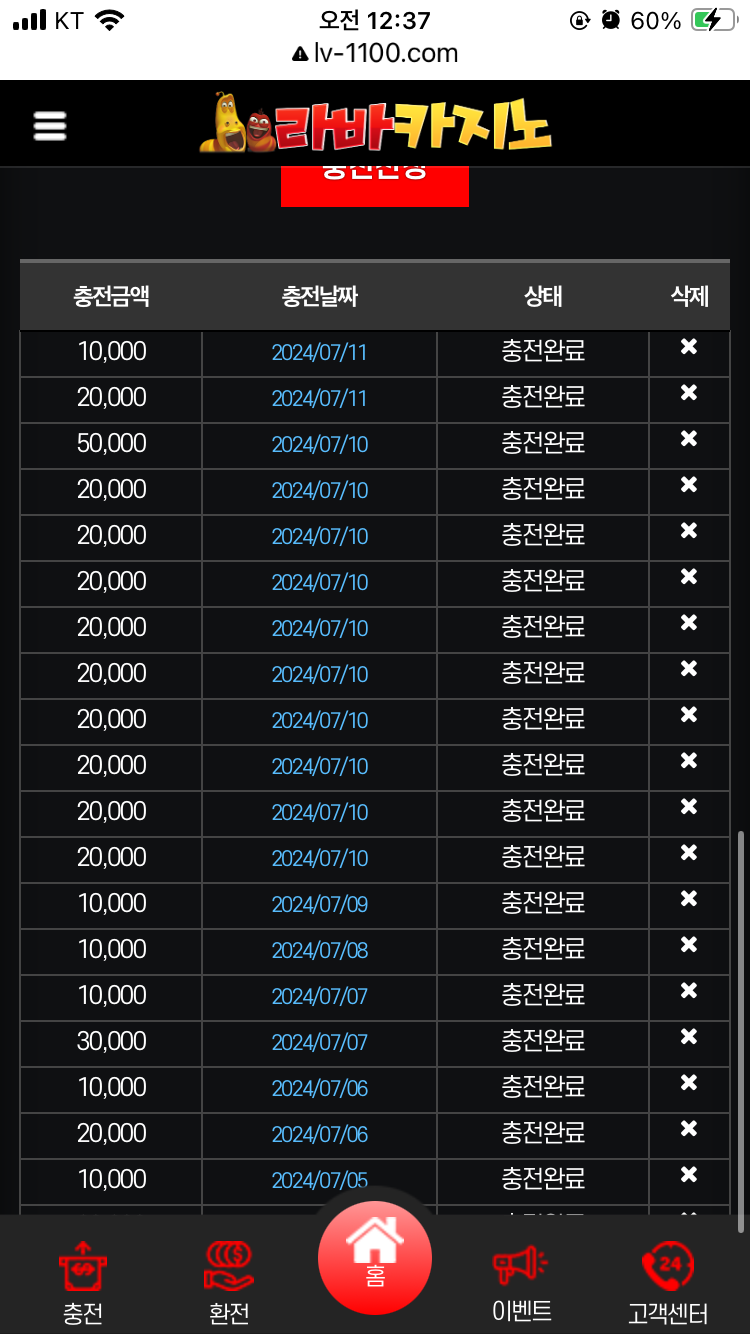Screen dimensions: 750x1334
Task: Delete the 10,000 charge from 2024/07/05
Action: click(688, 1175)
